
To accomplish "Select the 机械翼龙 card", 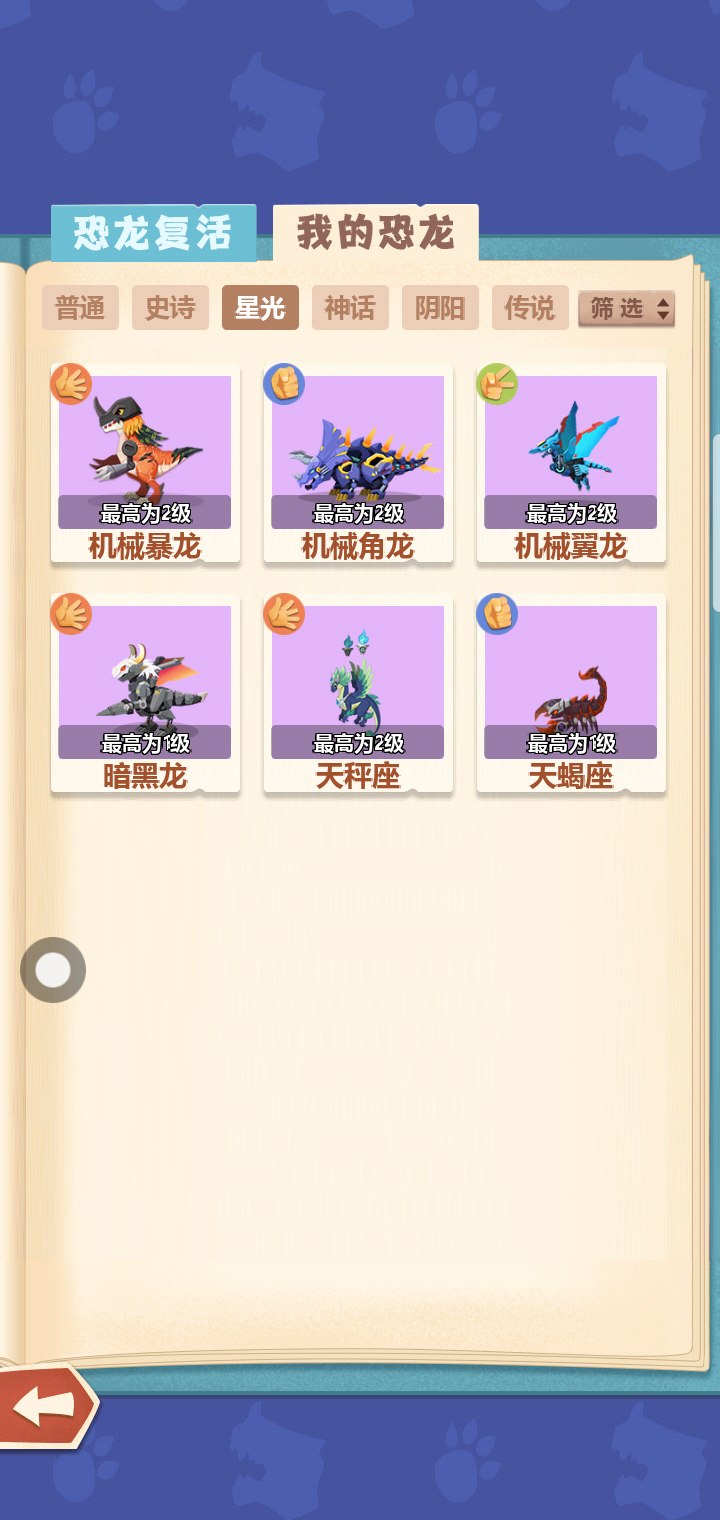I will (571, 463).
